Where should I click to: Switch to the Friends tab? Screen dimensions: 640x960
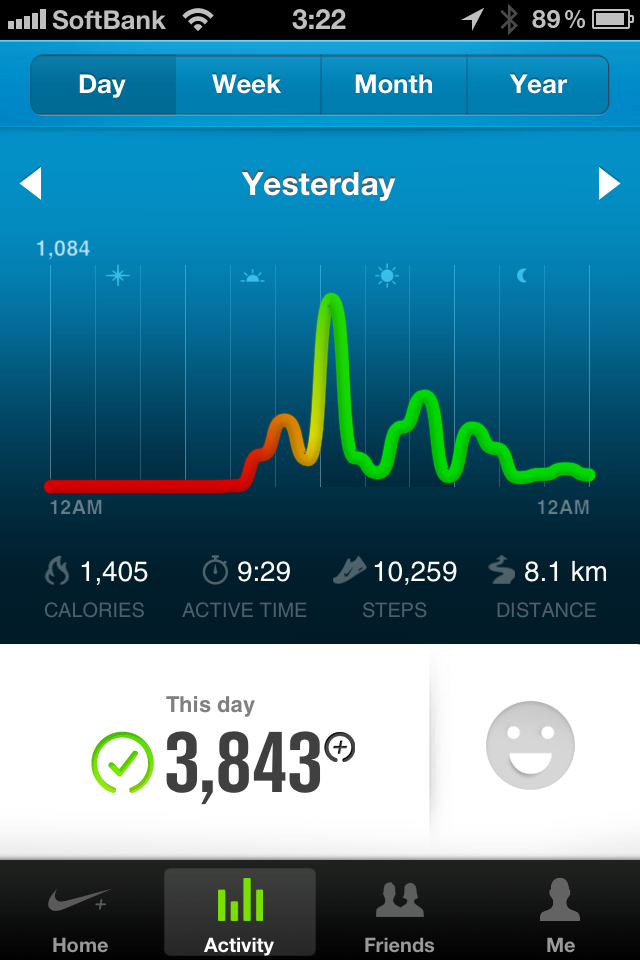coord(399,913)
